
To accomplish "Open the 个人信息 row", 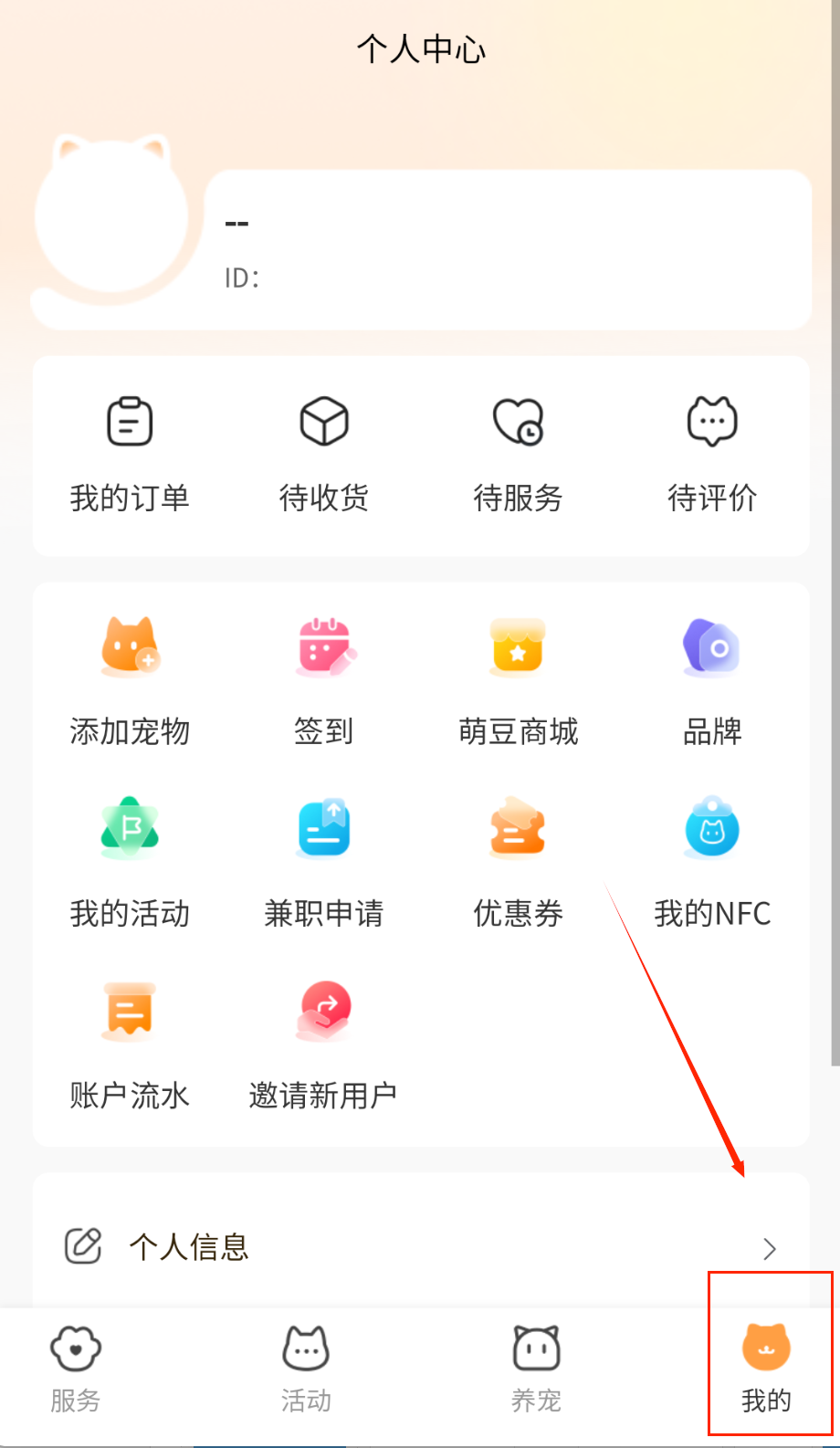I will tap(420, 1247).
